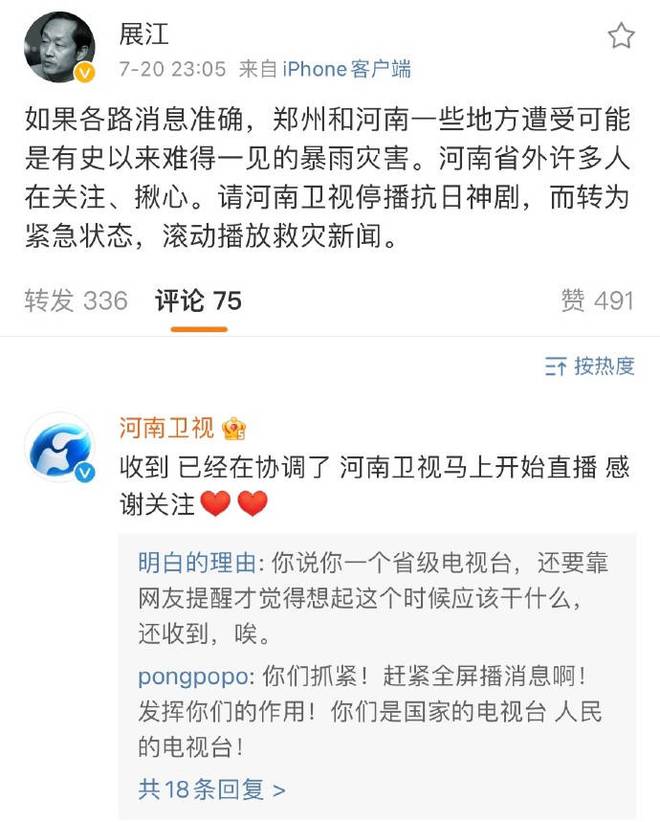Show the 赞 491 likes list
The width and height of the screenshot is (660, 822).
click(597, 300)
